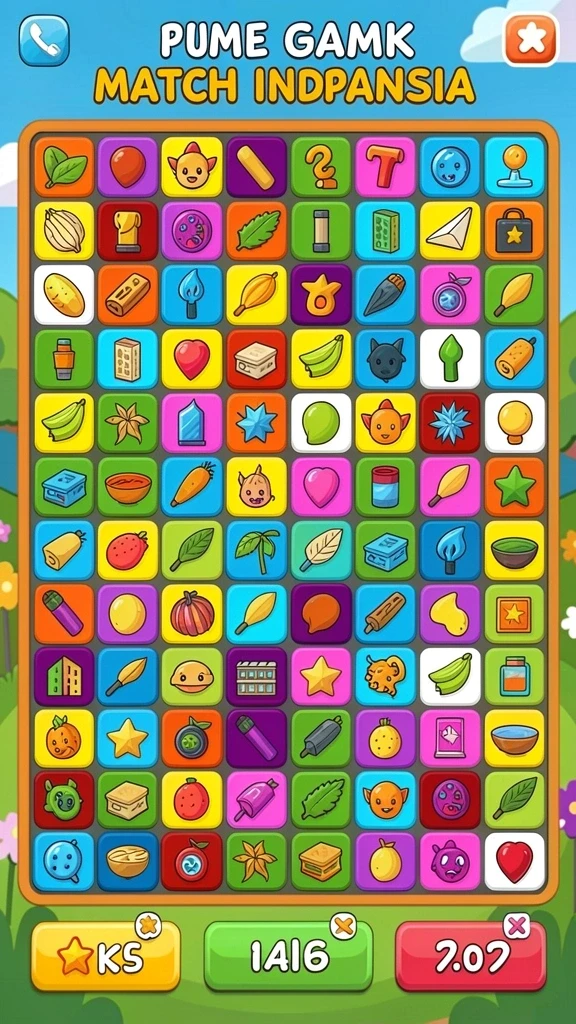This screenshot has height=1024, width=576.
Task: Select the orange question mark tile
Action: coord(321,167)
